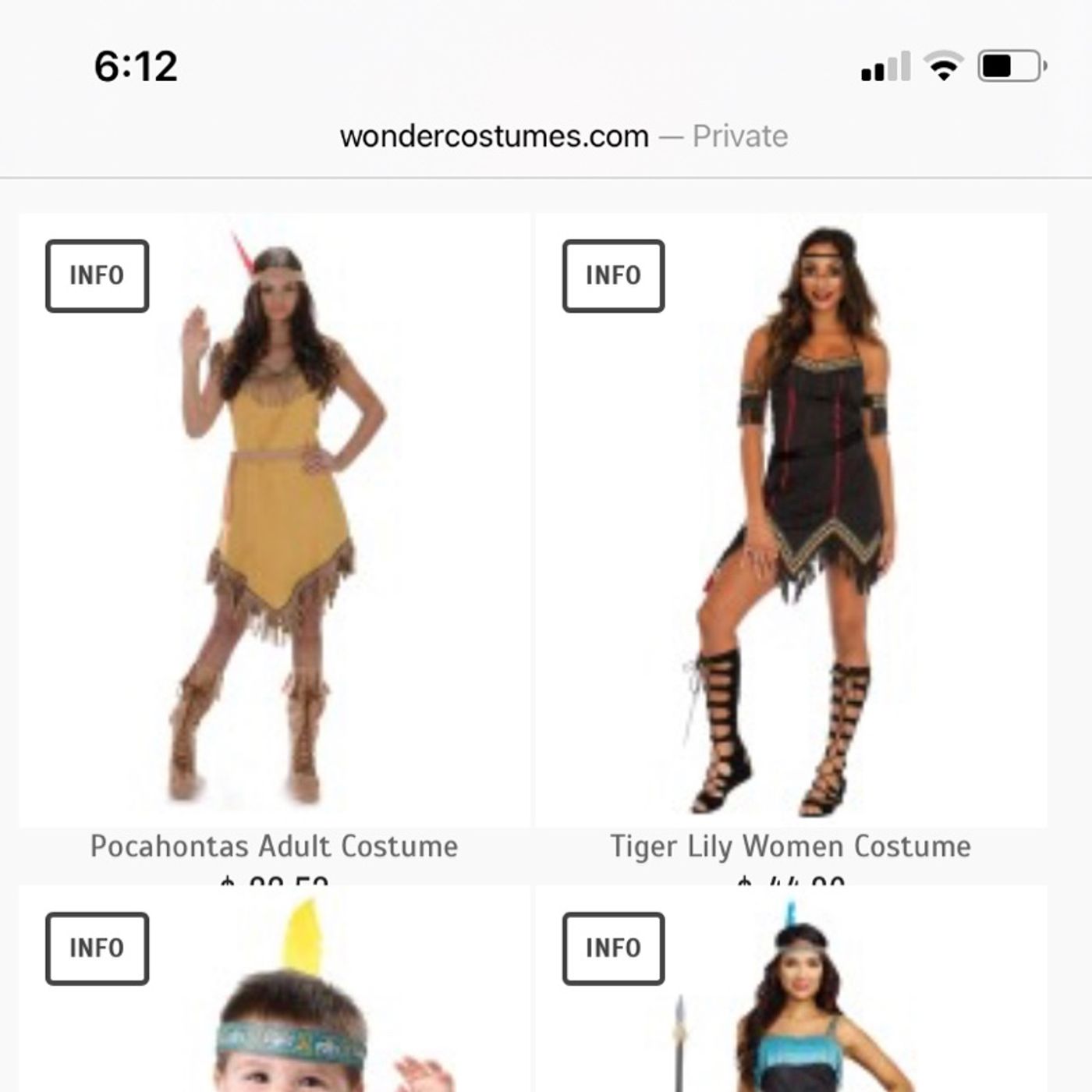The width and height of the screenshot is (1092, 1092).
Task: Open the Tiger Lily Women Costume product
Action: click(x=790, y=846)
